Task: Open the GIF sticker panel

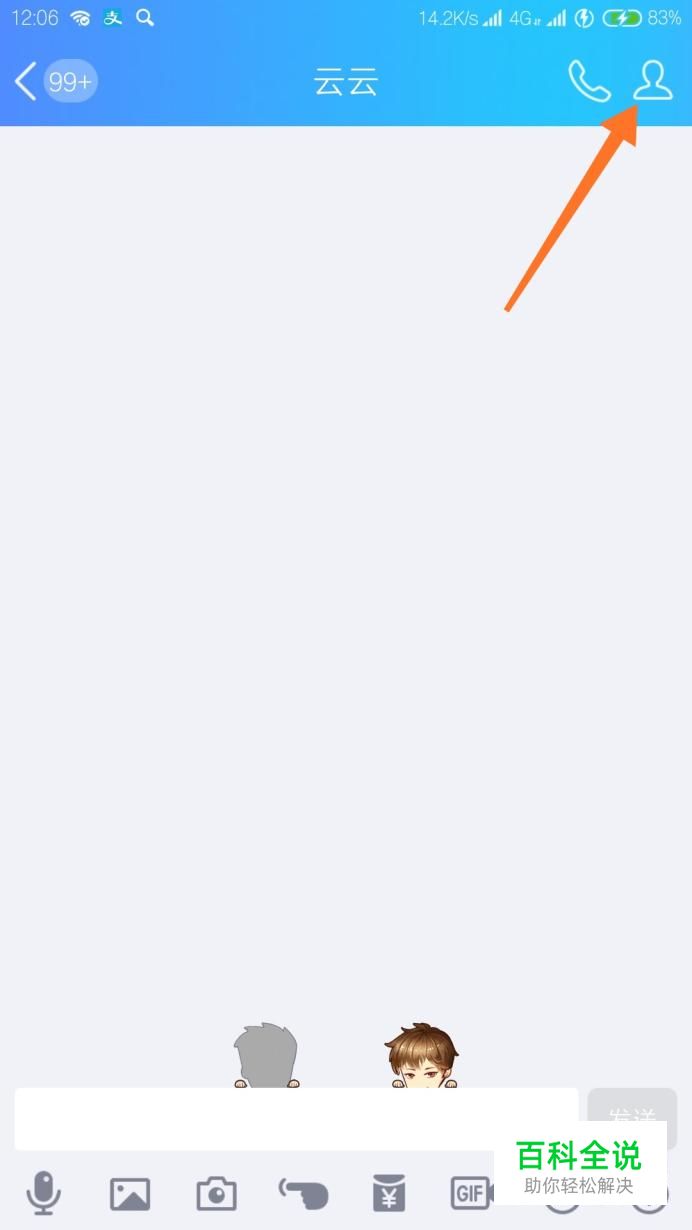Action: tap(470, 1193)
